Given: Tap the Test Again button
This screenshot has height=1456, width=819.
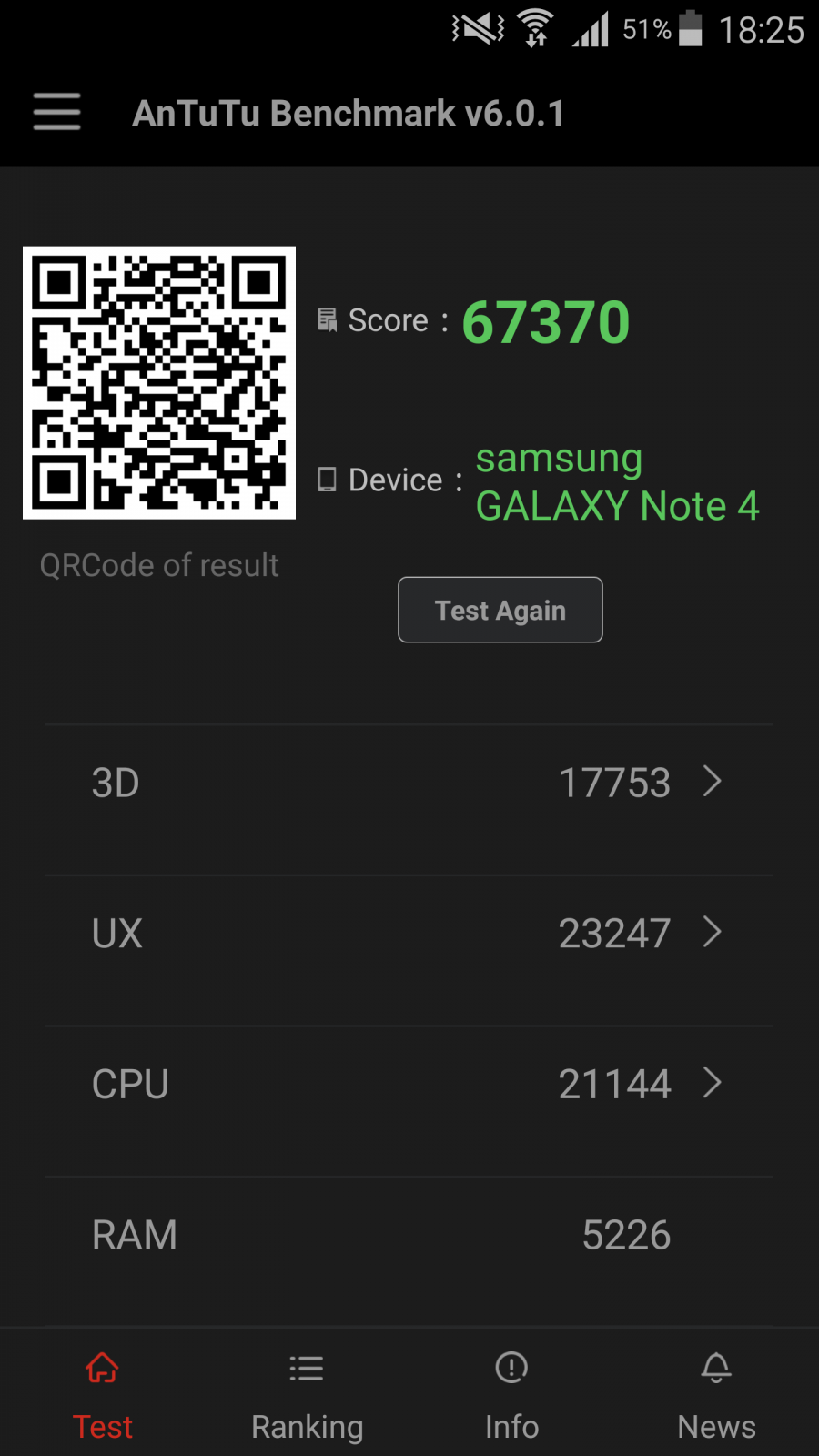Looking at the screenshot, I should (500, 610).
